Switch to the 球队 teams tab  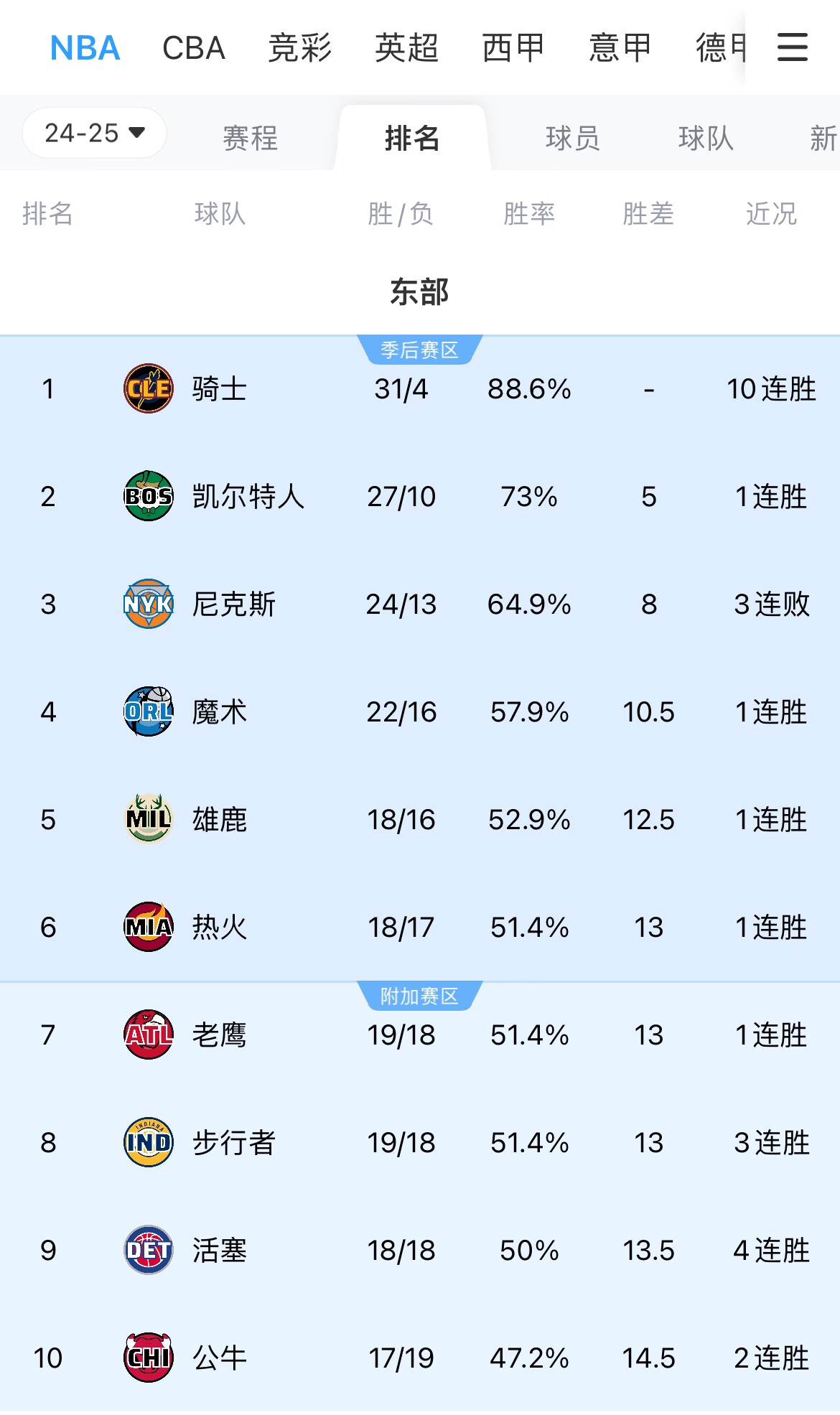[706, 138]
